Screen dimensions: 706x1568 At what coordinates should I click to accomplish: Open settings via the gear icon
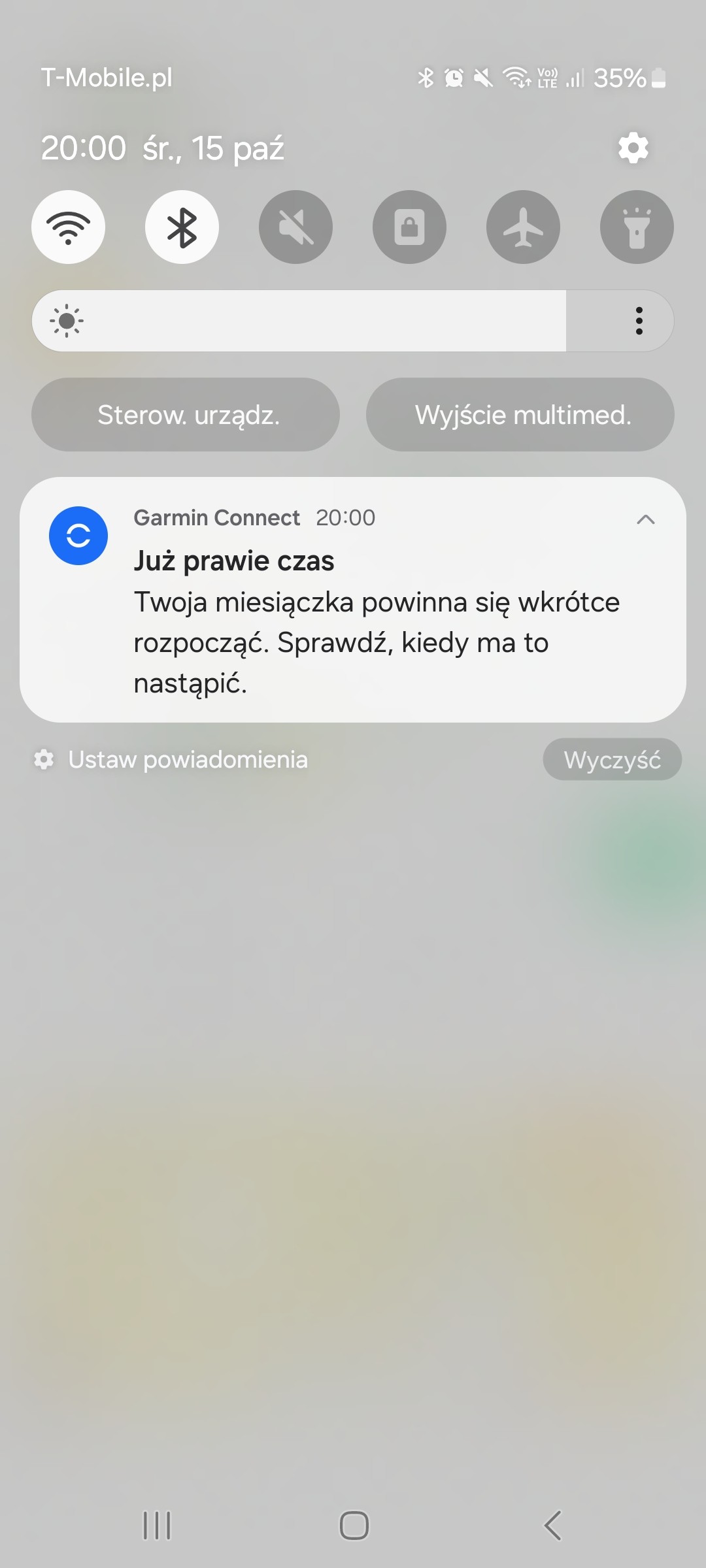tap(633, 148)
